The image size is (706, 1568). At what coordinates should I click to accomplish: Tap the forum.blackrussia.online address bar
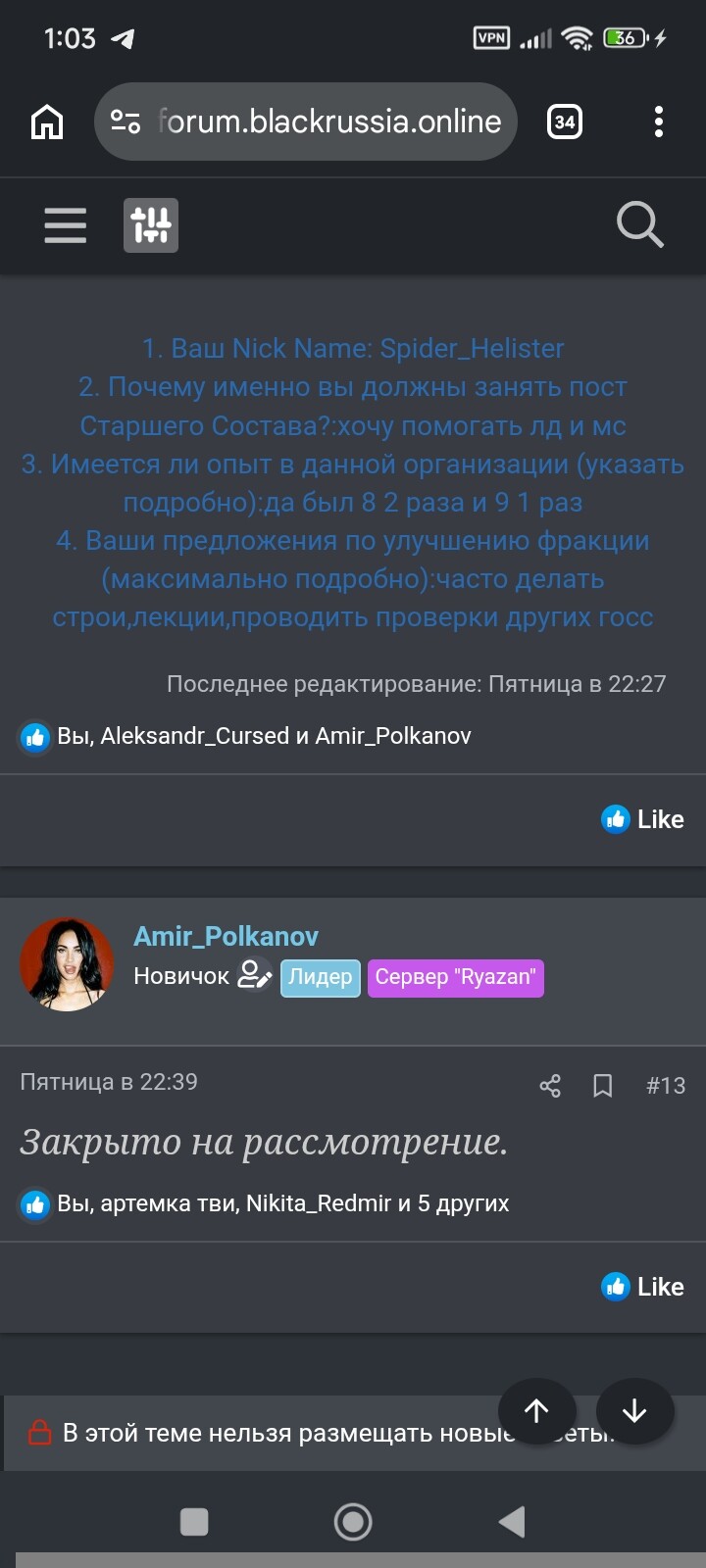click(328, 122)
